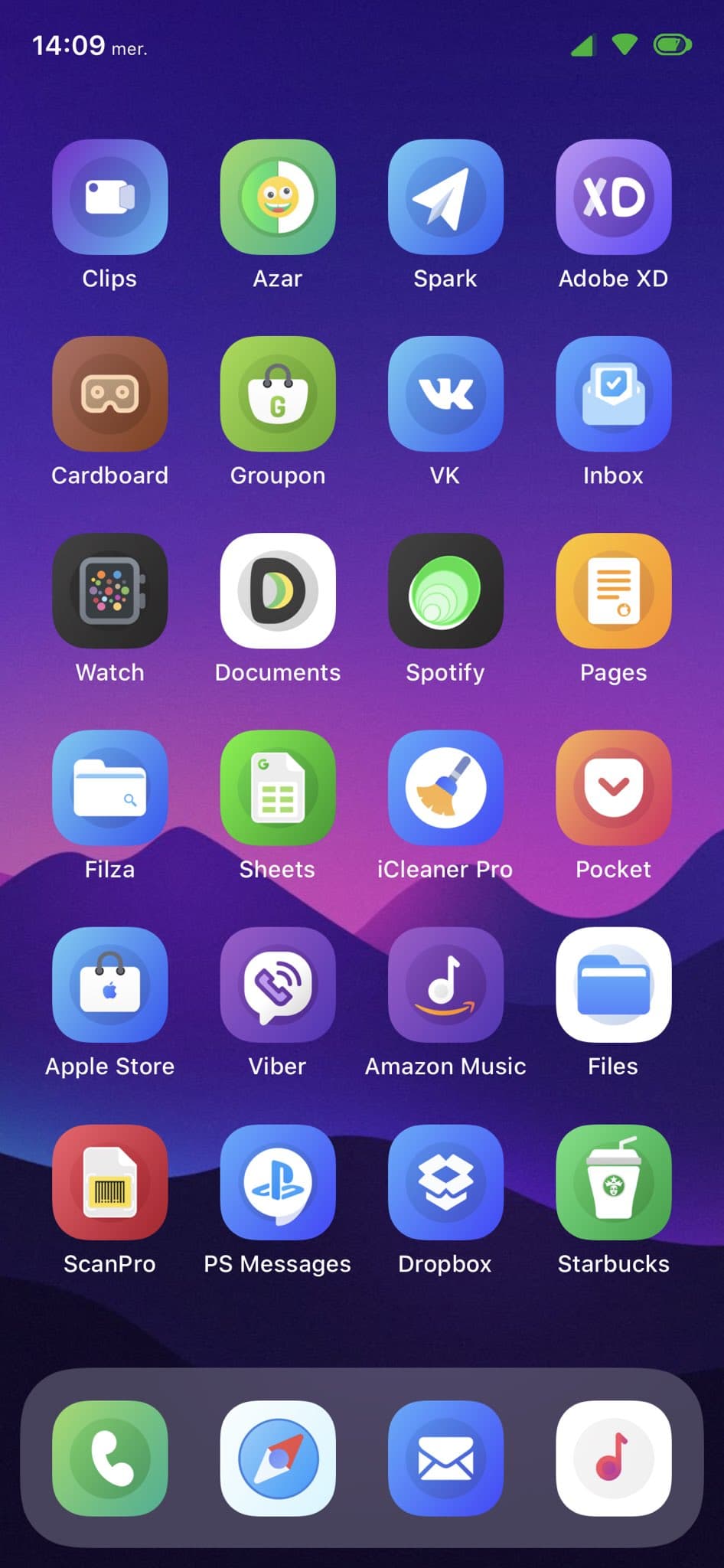Launch PS Messages
The height and width of the screenshot is (1568, 724).
(x=278, y=1181)
